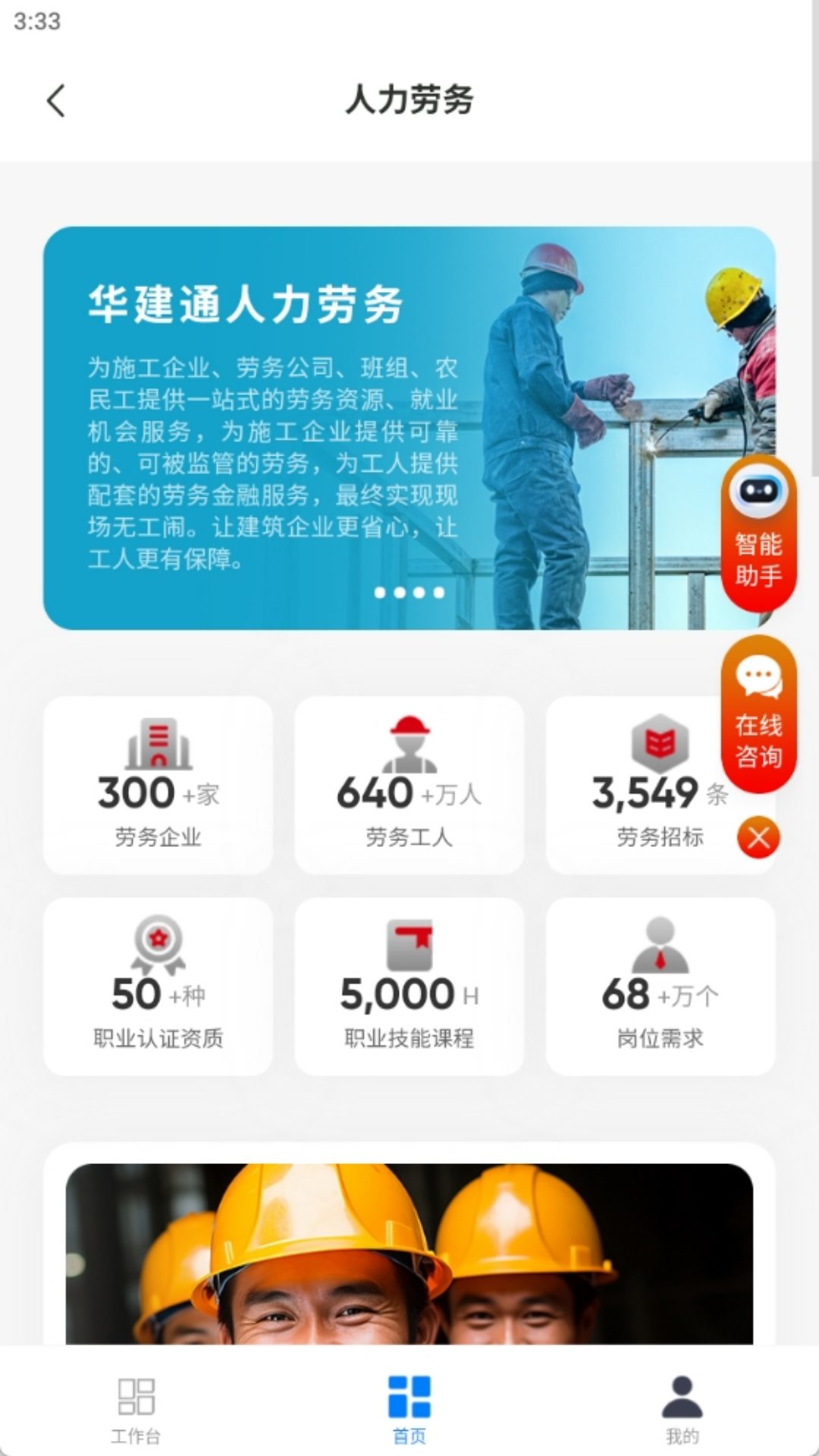Open the workers photo card below stats
819x1456 pixels.
pyautogui.click(x=409, y=1274)
